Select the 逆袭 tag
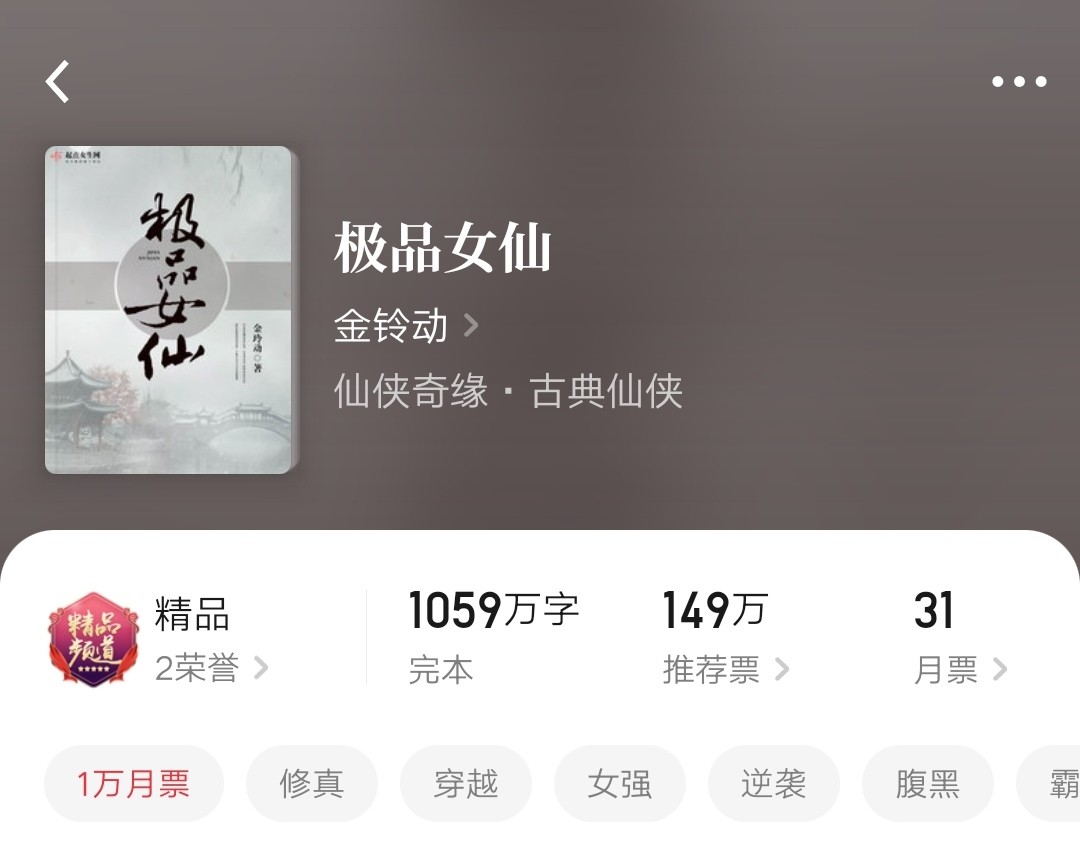 774,784
